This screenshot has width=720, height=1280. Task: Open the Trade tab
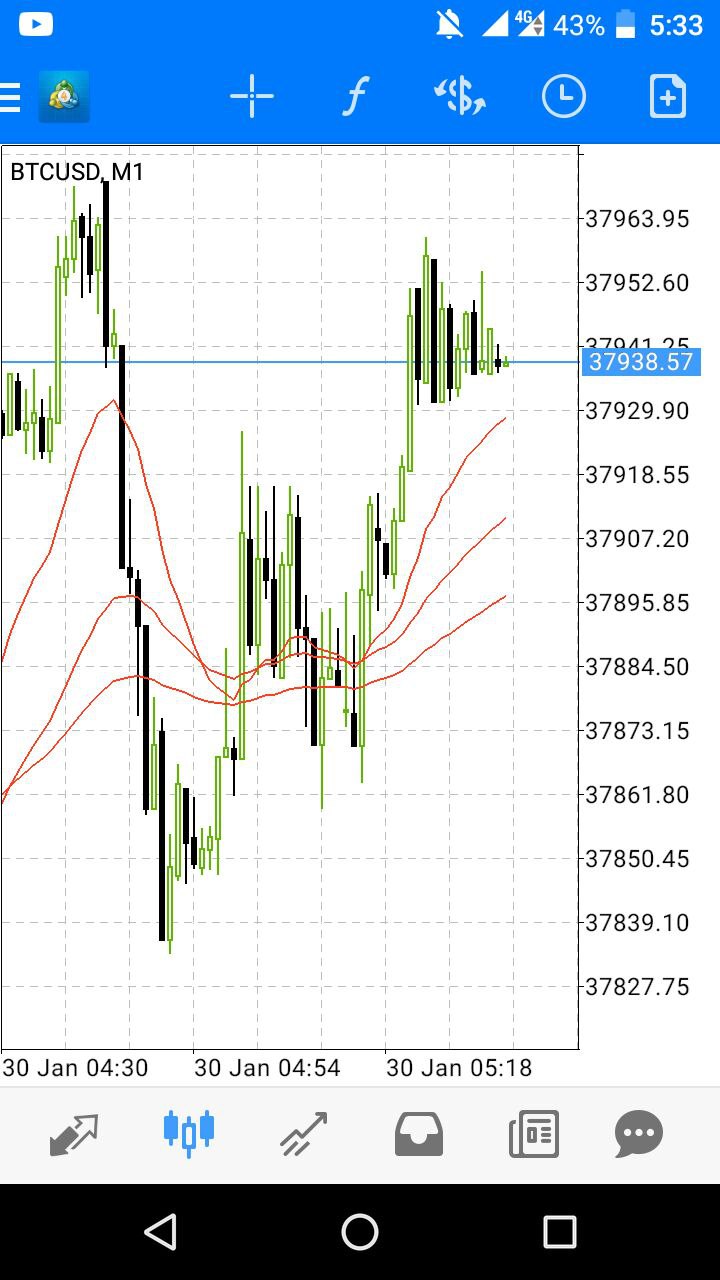304,1134
